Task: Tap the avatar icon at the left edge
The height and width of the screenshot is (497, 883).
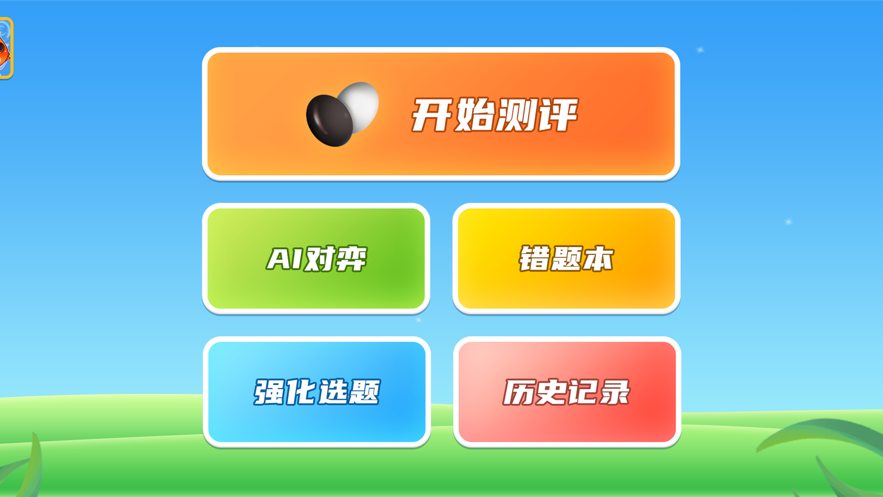Action: [x=5, y=50]
